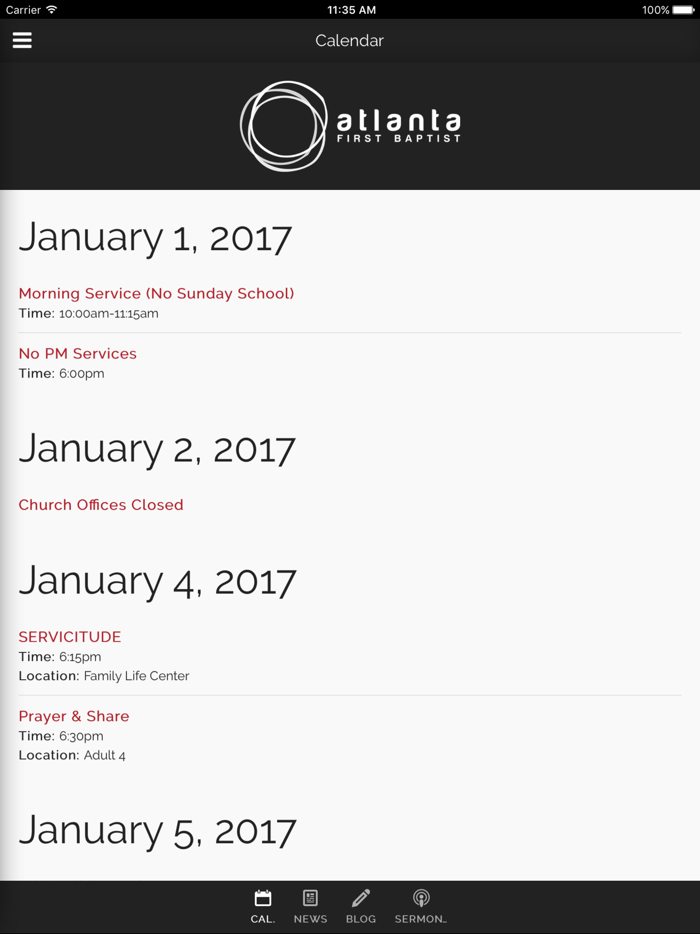Switch to the Sermons tab
700x934 pixels.
[421, 906]
